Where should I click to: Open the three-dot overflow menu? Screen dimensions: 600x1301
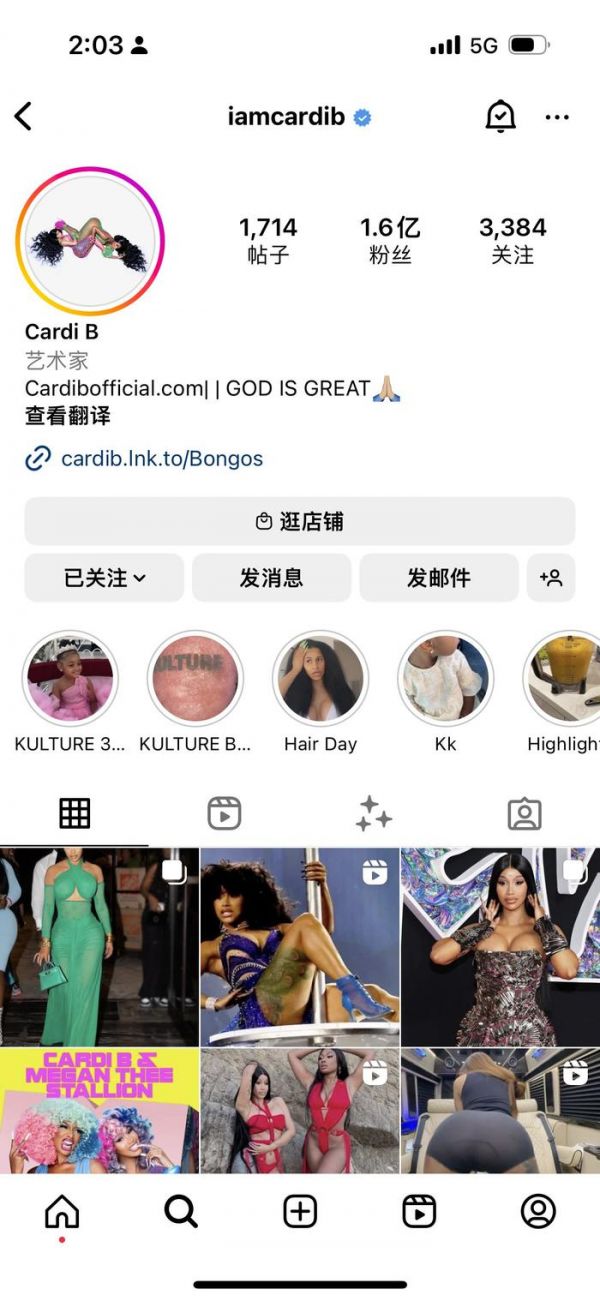point(557,117)
